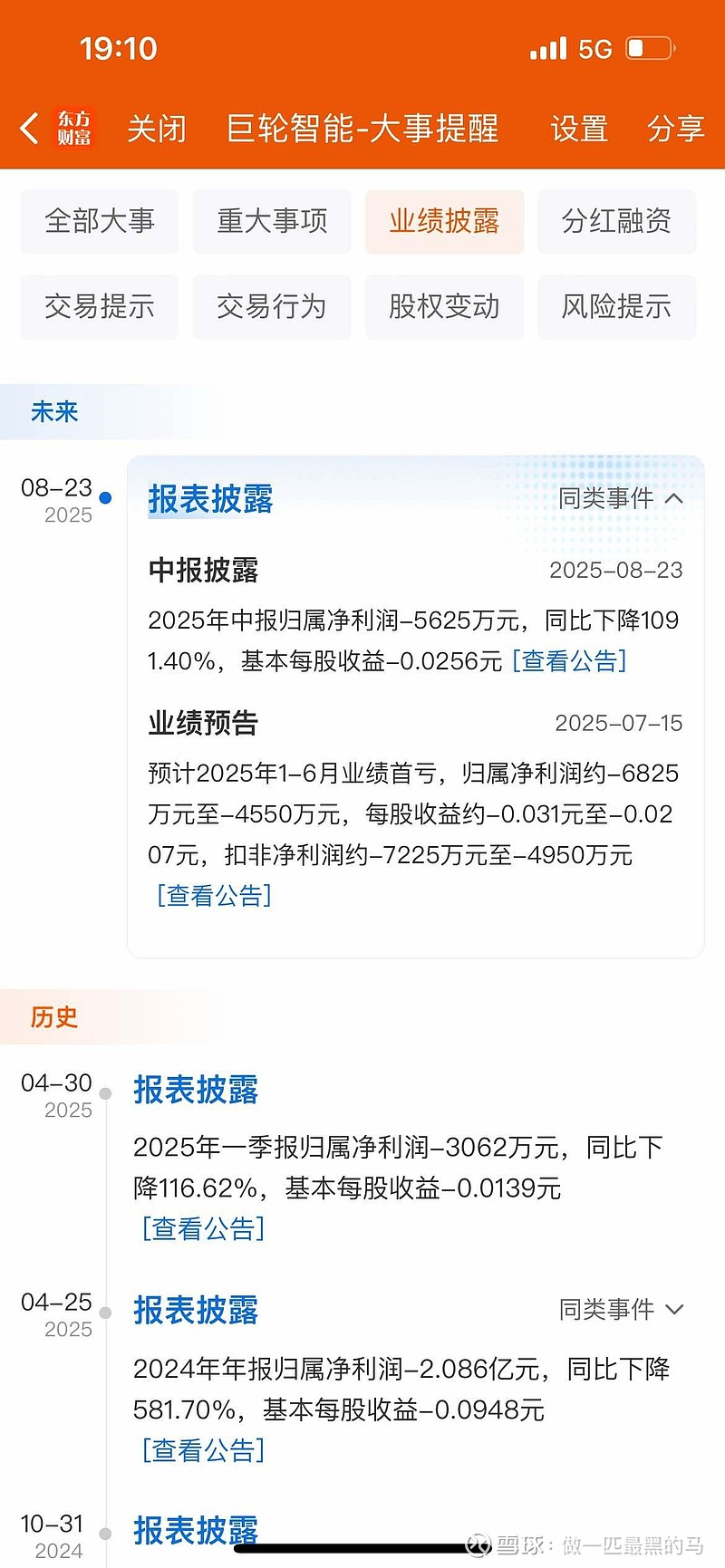Open 设置 in the top bar
Screen dimensions: 725x1568
pyautogui.click(x=579, y=129)
